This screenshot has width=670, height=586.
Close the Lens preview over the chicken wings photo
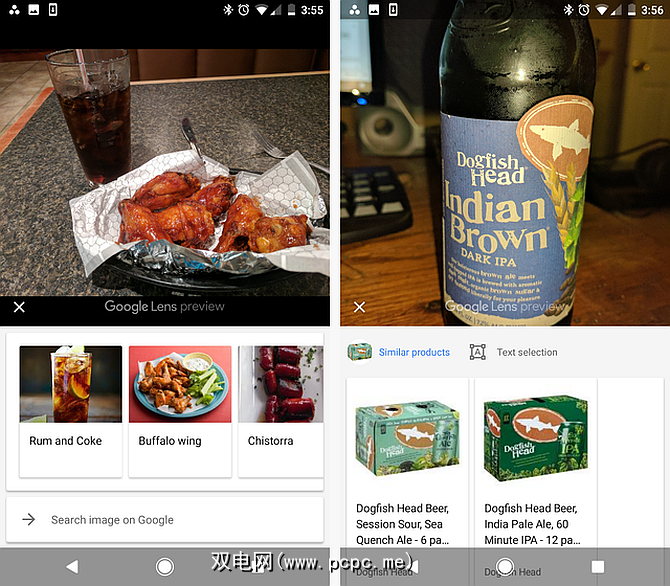point(19,307)
